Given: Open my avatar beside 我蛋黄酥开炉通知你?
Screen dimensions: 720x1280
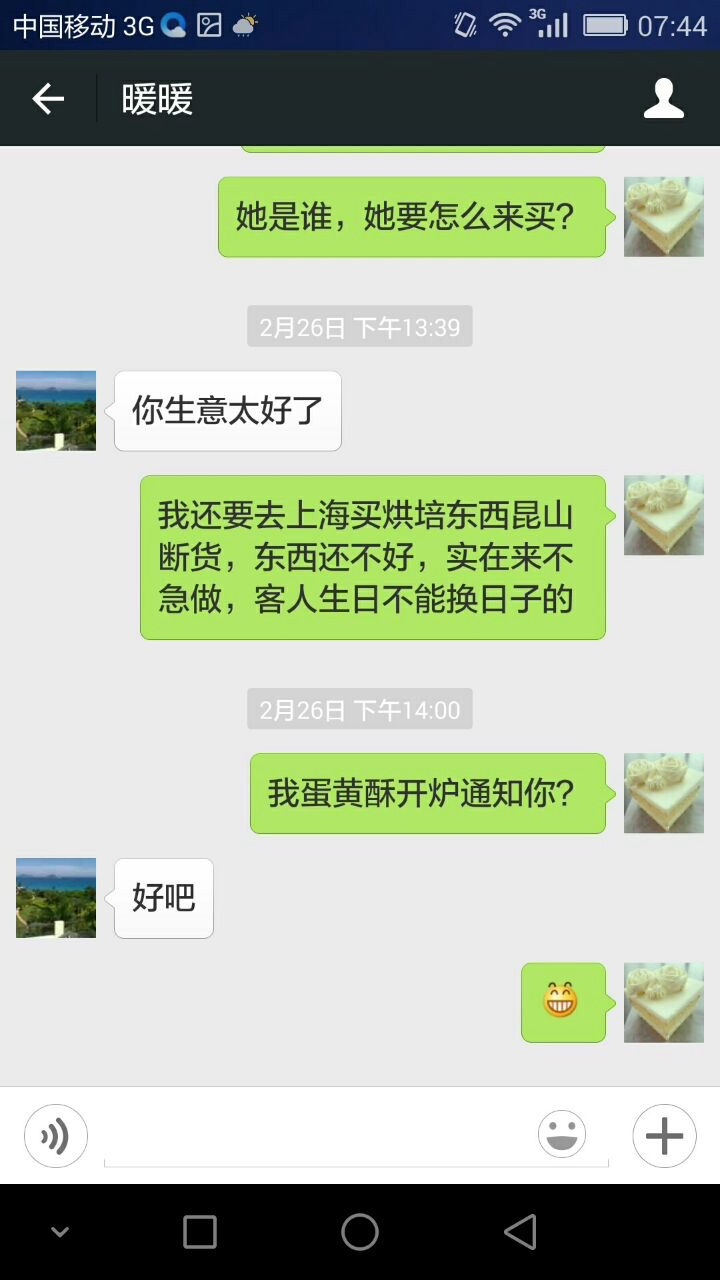Looking at the screenshot, I should [x=664, y=793].
